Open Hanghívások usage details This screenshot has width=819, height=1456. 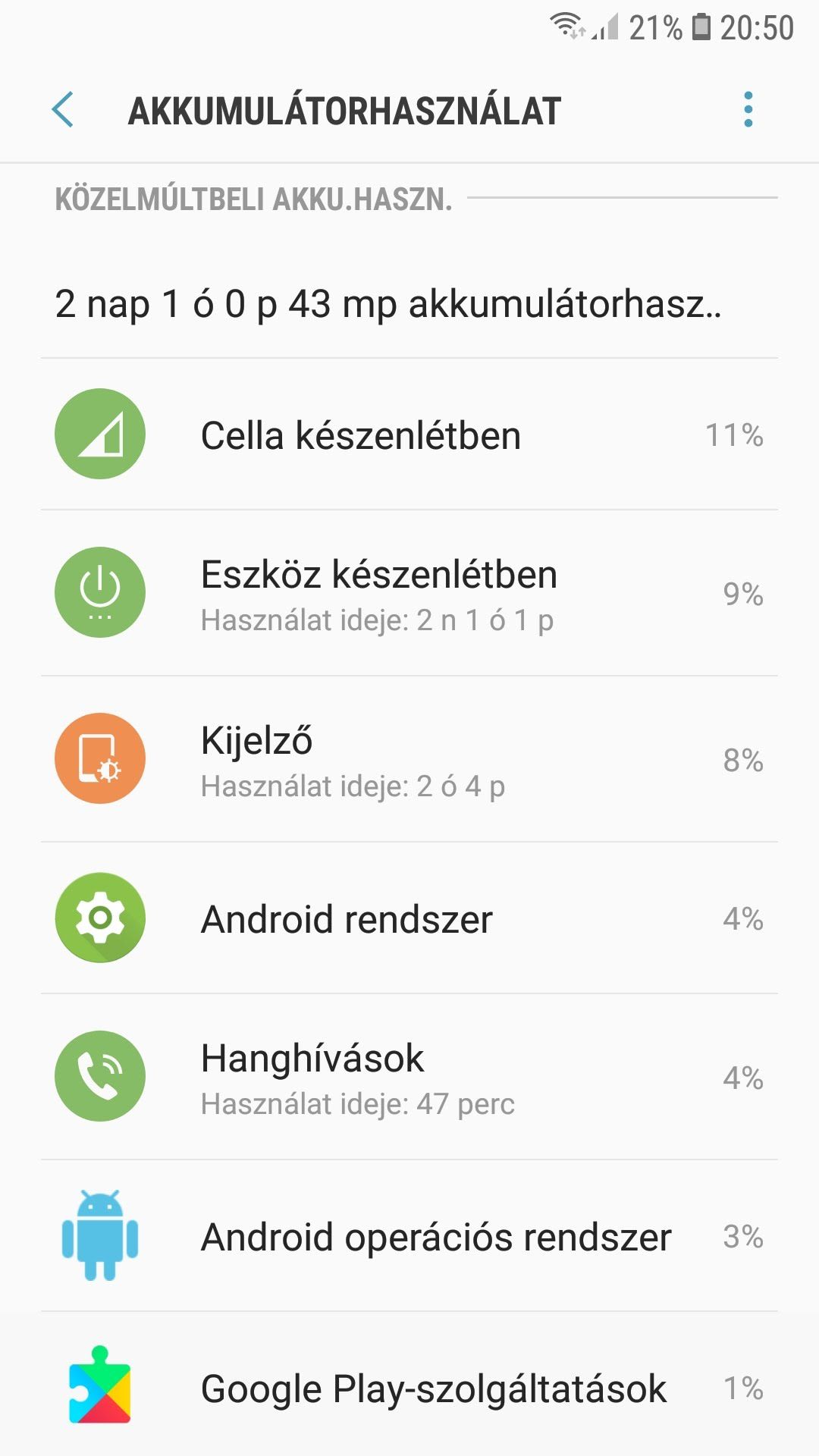point(409,1077)
